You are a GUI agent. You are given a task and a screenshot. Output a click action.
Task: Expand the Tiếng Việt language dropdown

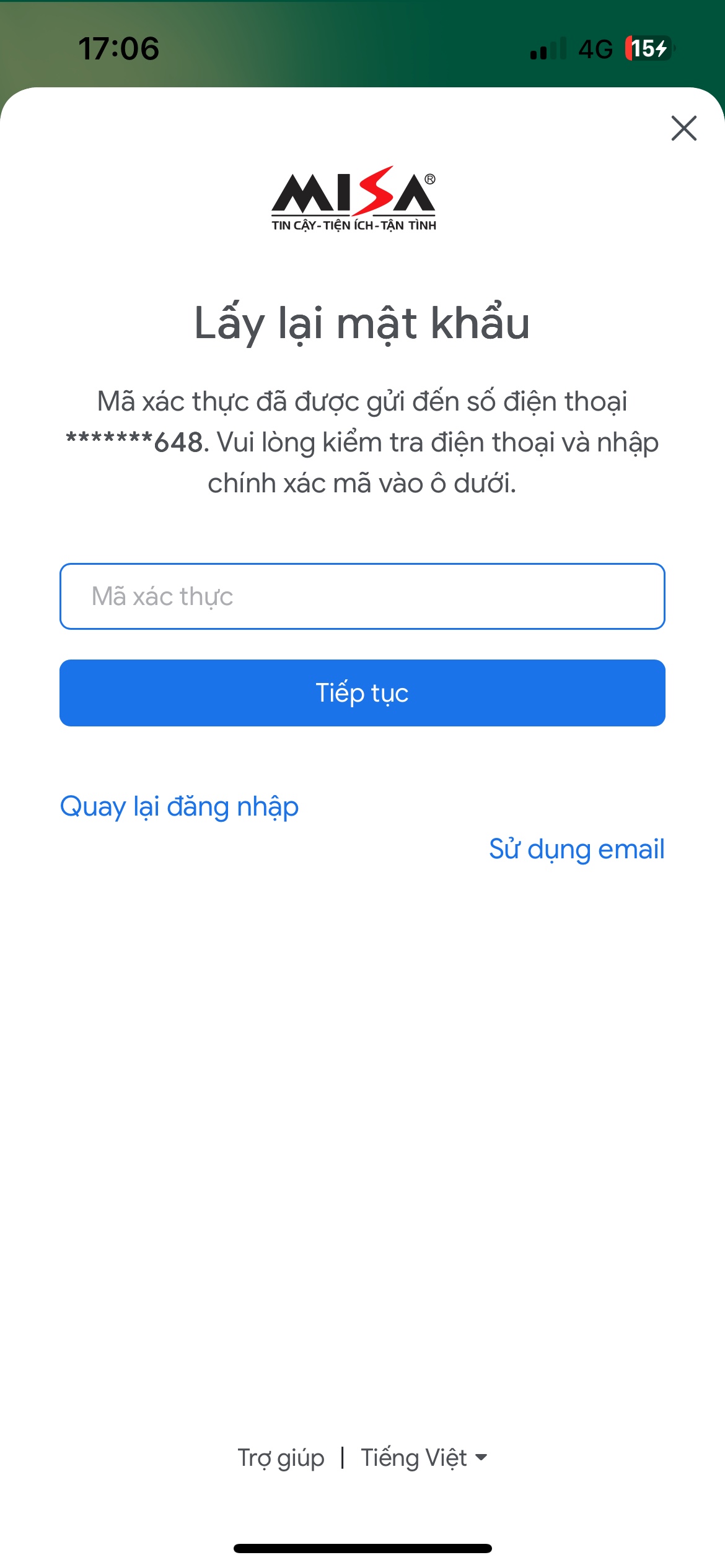point(424,1458)
